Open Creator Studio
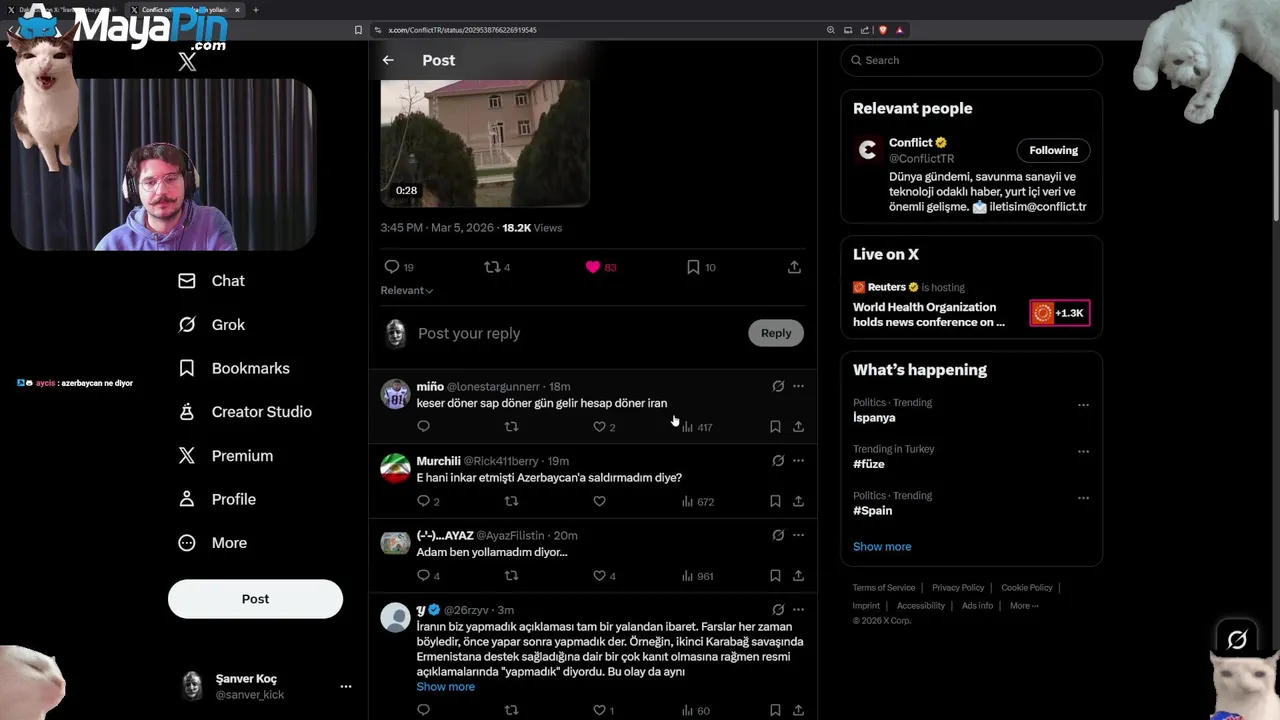The image size is (1280, 720). 260,412
